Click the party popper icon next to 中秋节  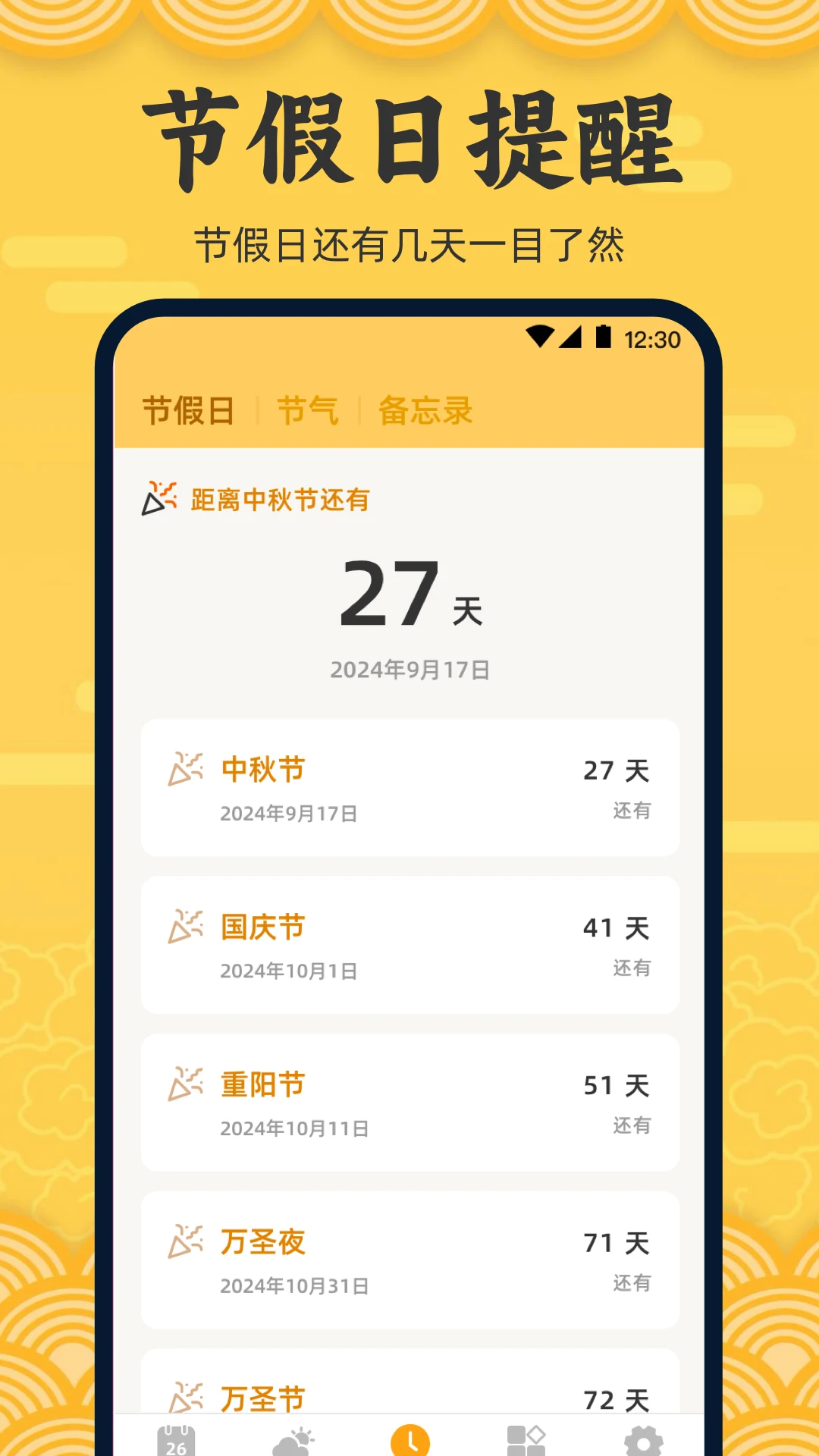[x=187, y=770]
